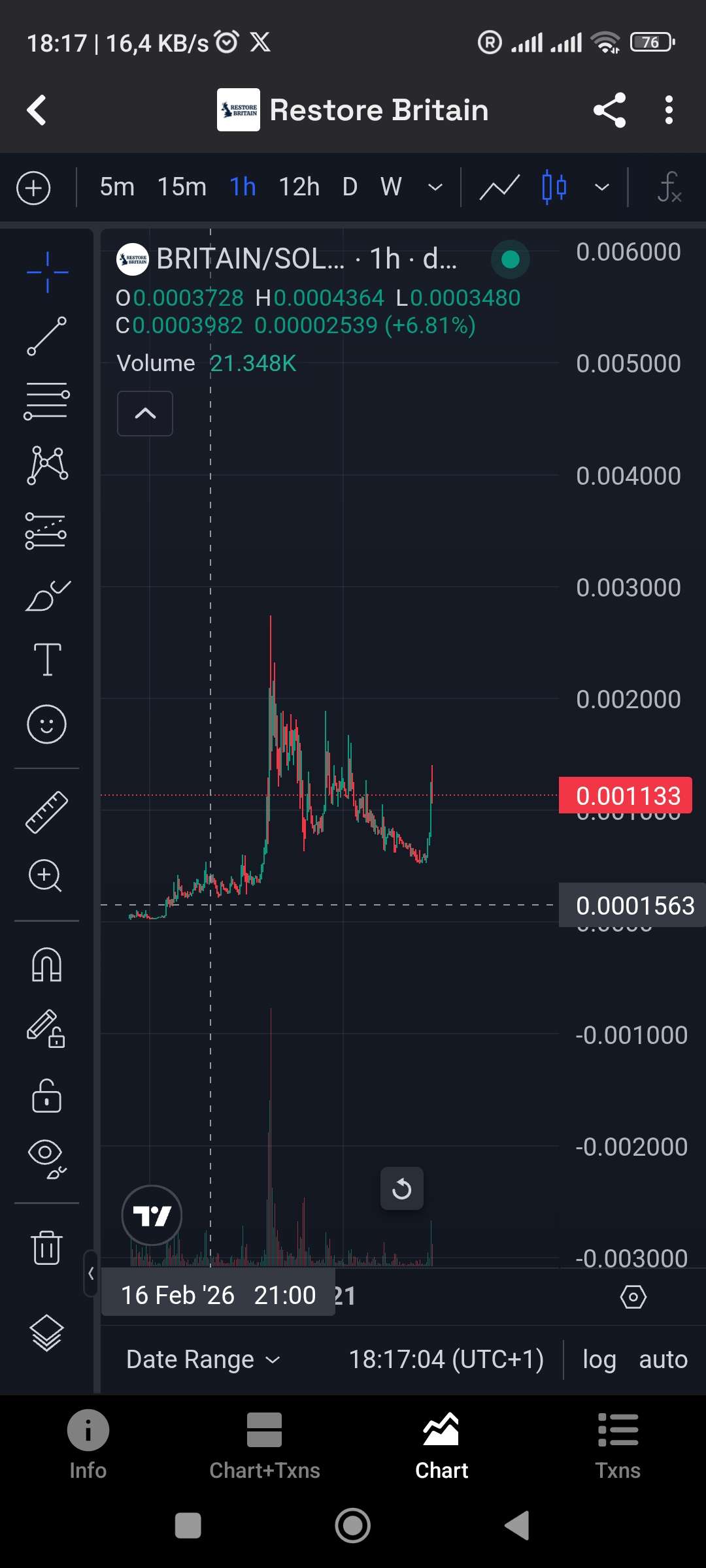Toggle the log scale
Image resolution: width=706 pixels, height=1568 pixels.
tap(599, 1360)
